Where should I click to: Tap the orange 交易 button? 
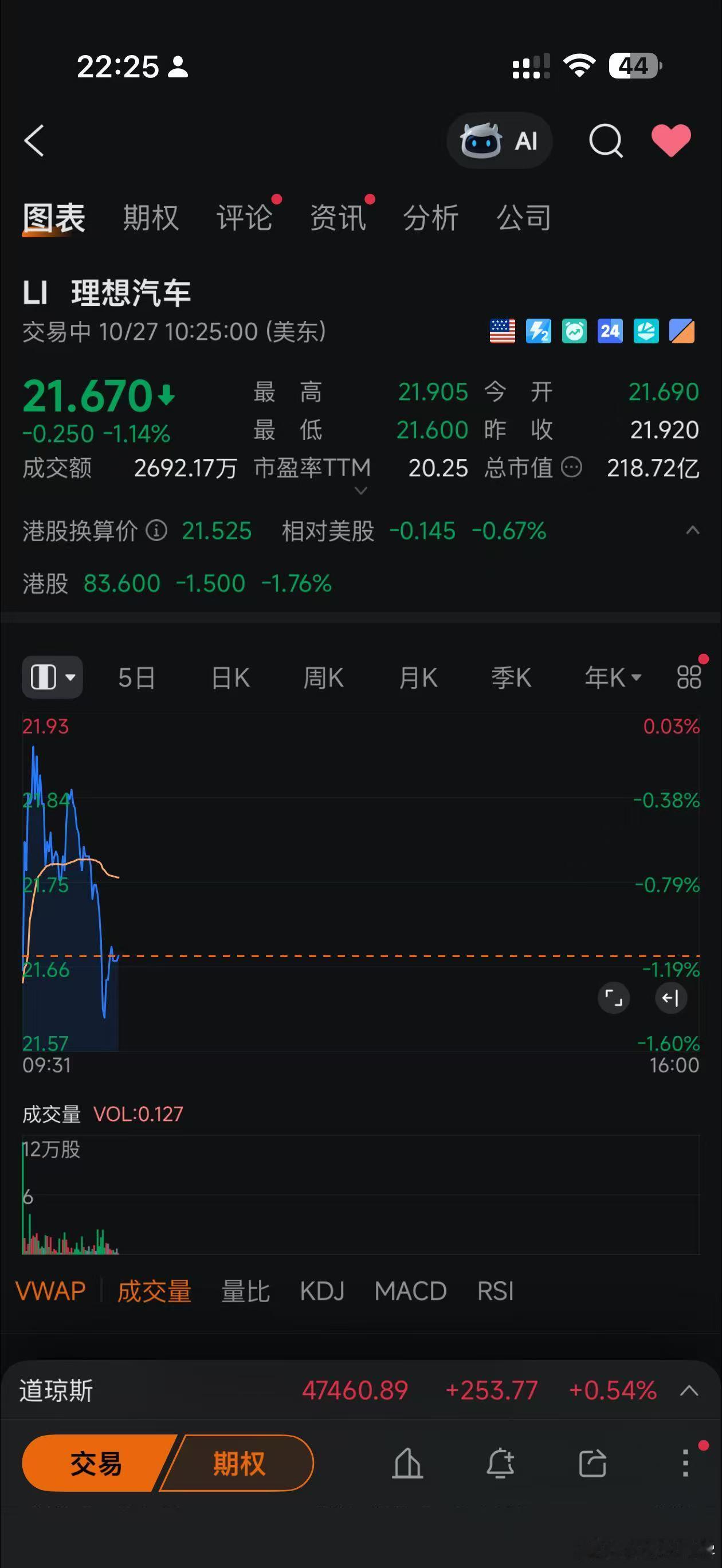click(96, 1463)
